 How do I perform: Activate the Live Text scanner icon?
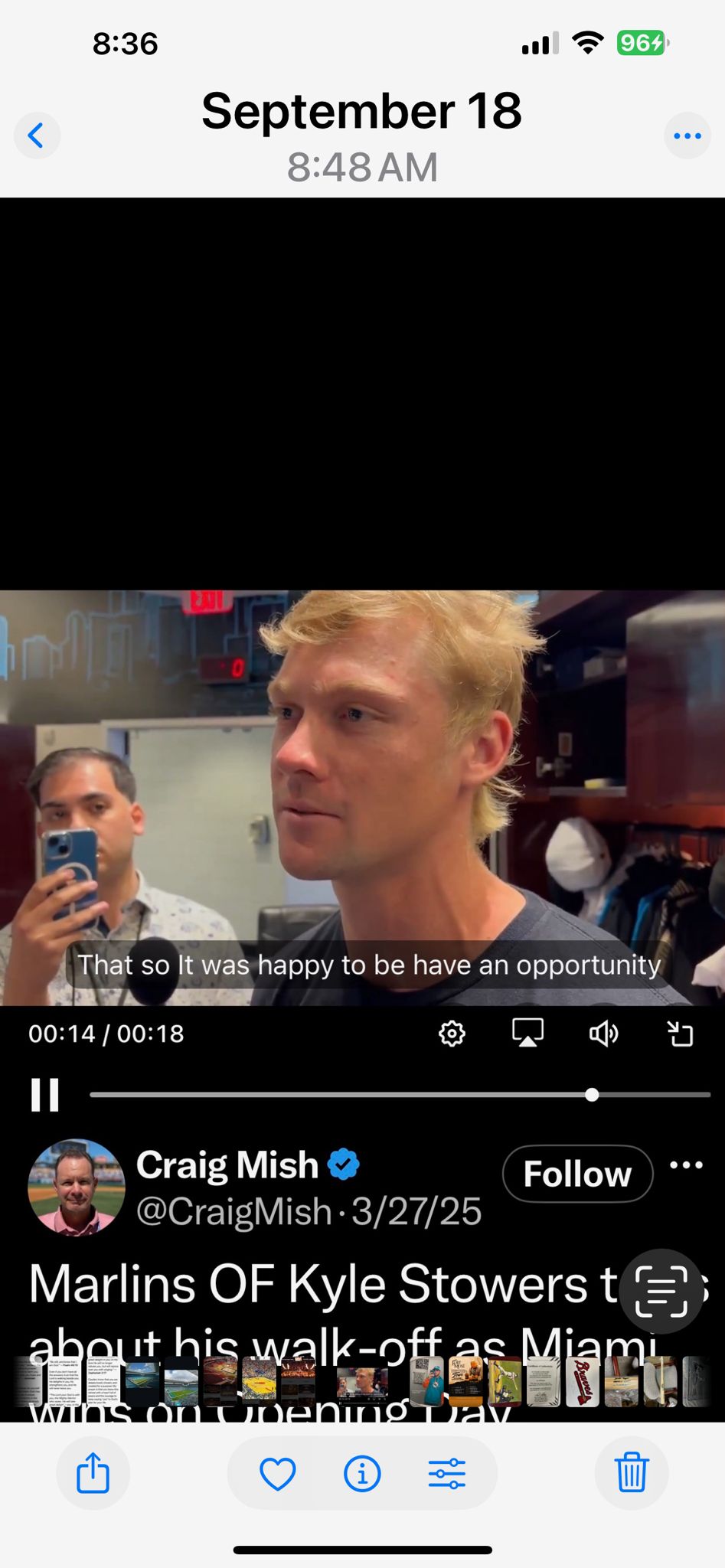[661, 1292]
